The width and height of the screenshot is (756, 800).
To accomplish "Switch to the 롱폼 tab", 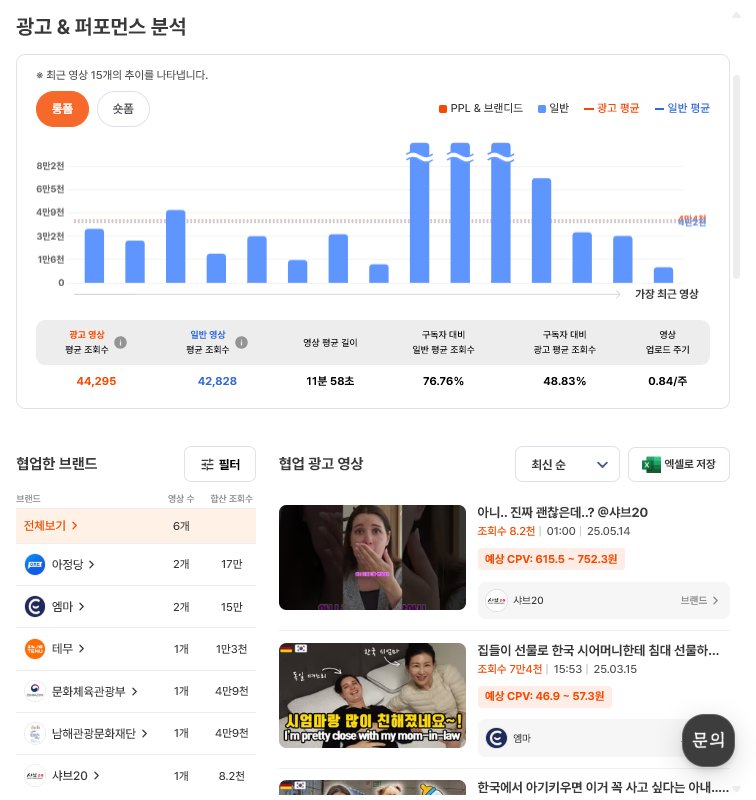I will tap(62, 109).
